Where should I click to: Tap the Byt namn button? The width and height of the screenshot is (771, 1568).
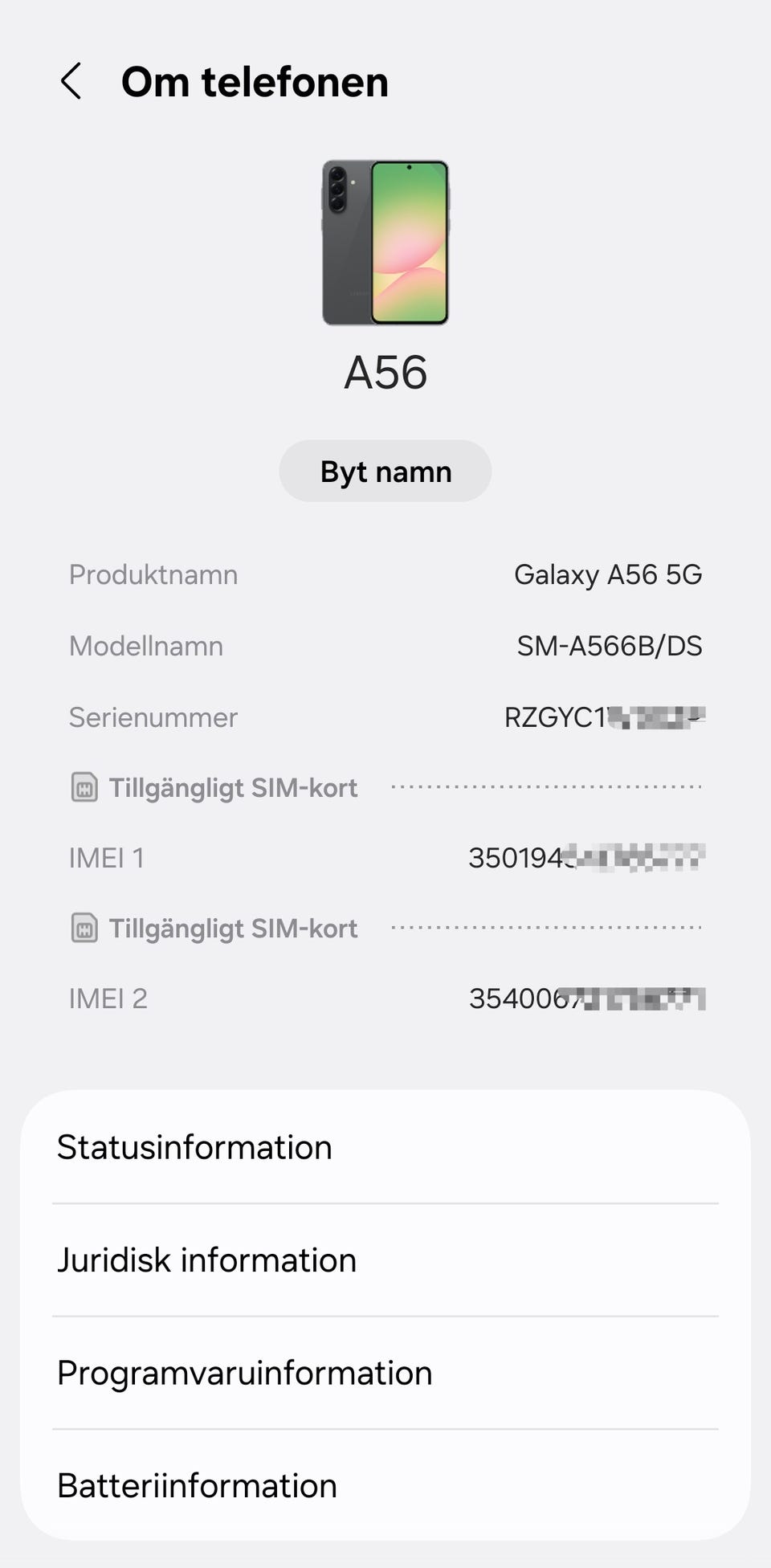pos(385,472)
